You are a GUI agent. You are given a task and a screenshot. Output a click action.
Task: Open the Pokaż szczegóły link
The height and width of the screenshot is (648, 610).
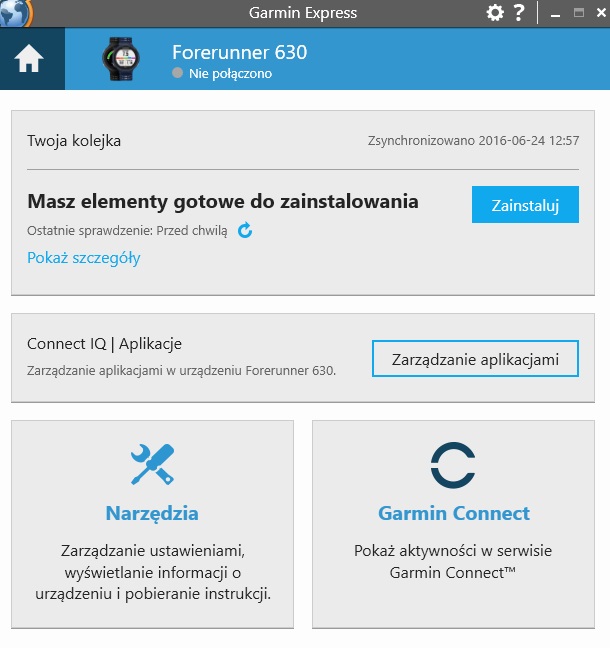[x=84, y=258]
